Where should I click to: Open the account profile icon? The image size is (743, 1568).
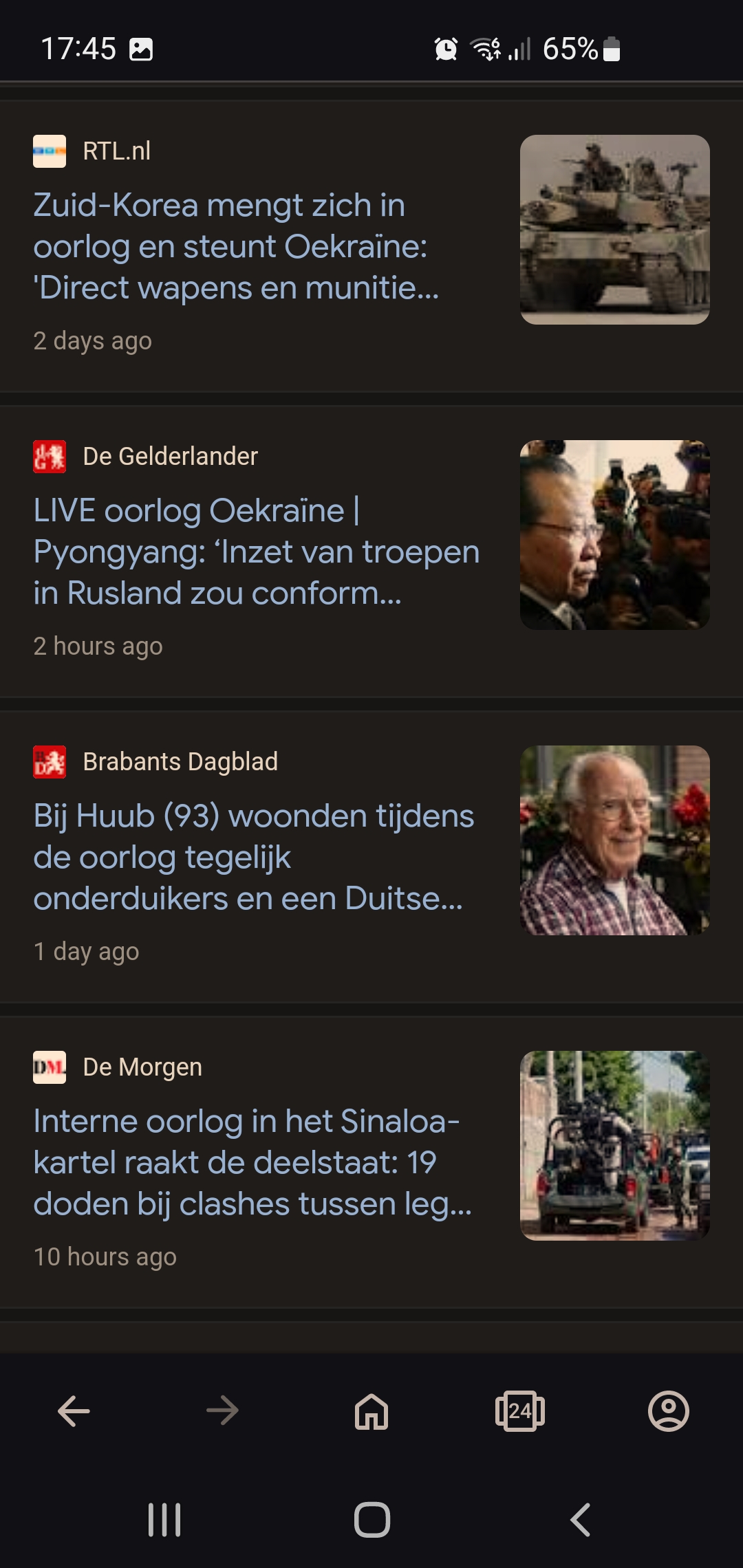pyautogui.click(x=669, y=1411)
